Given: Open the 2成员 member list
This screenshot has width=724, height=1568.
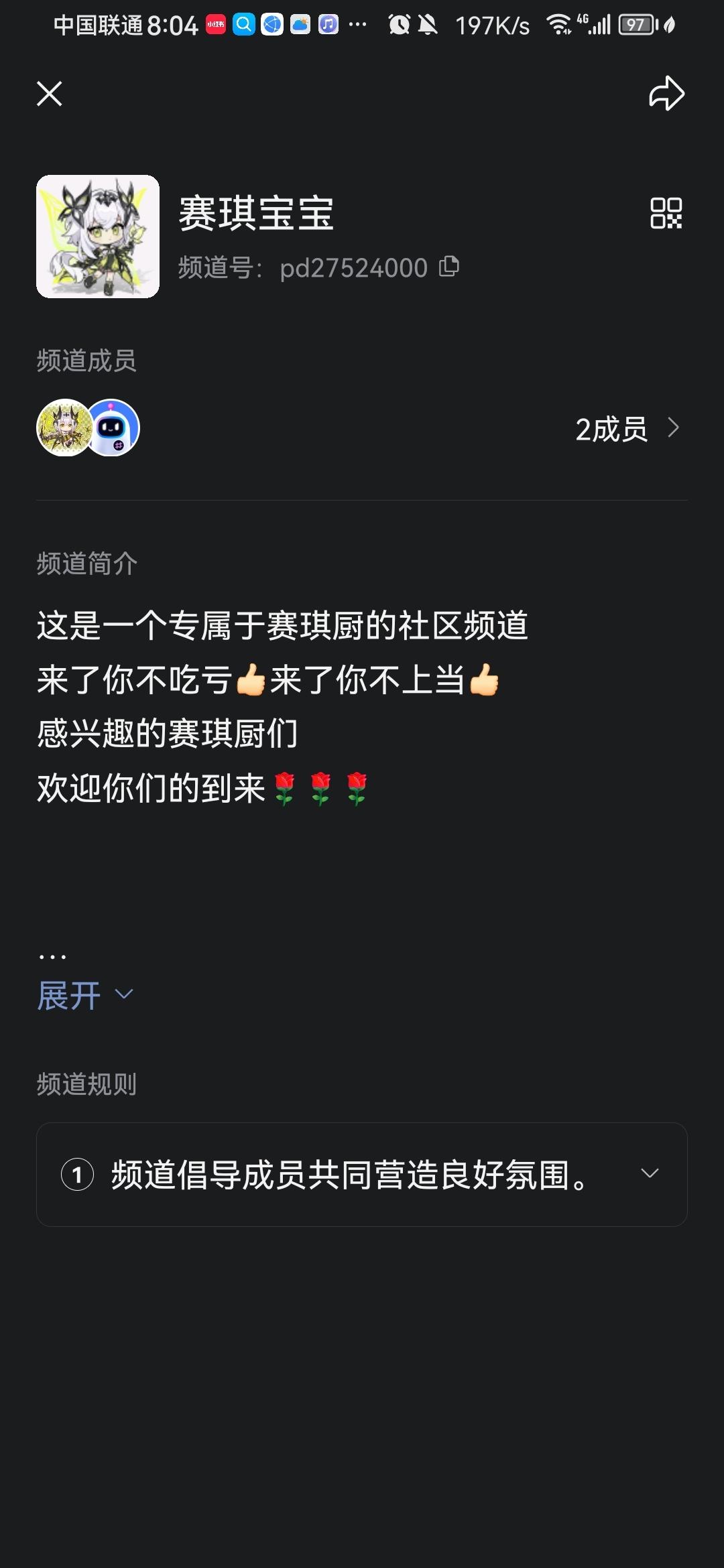Looking at the screenshot, I should coord(626,429).
